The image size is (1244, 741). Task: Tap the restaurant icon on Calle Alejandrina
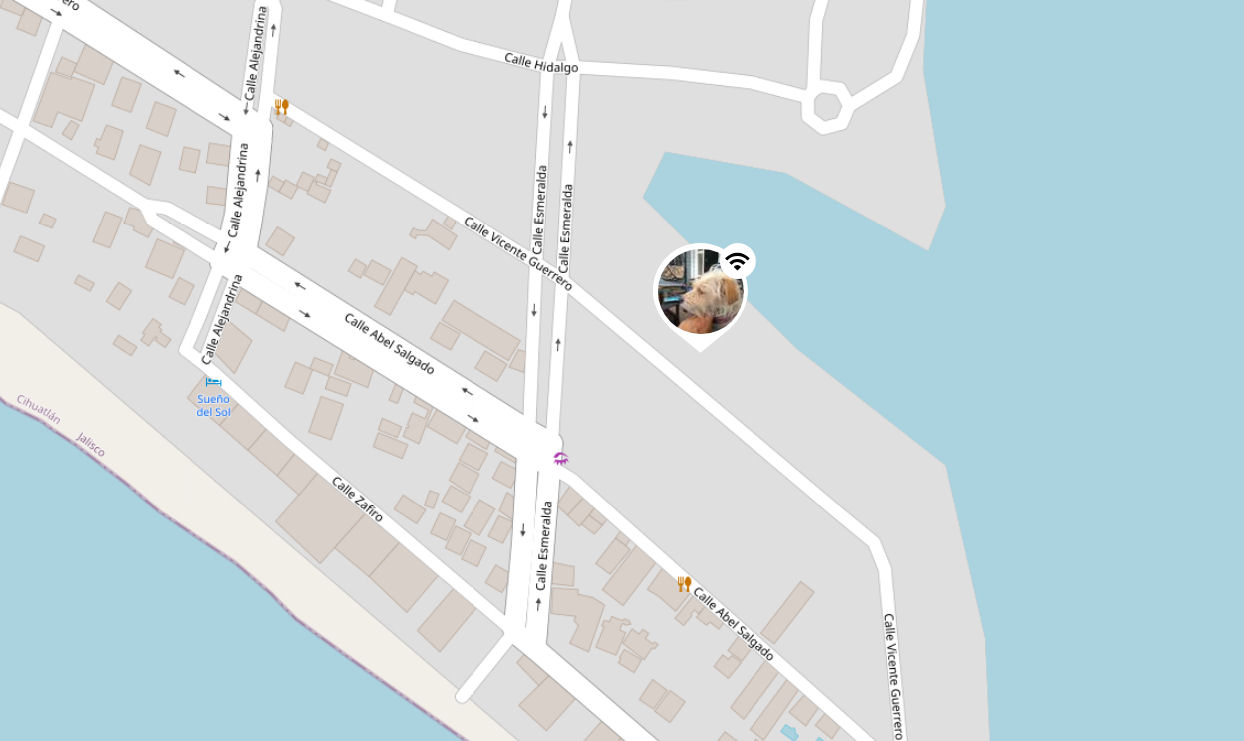pos(281,106)
